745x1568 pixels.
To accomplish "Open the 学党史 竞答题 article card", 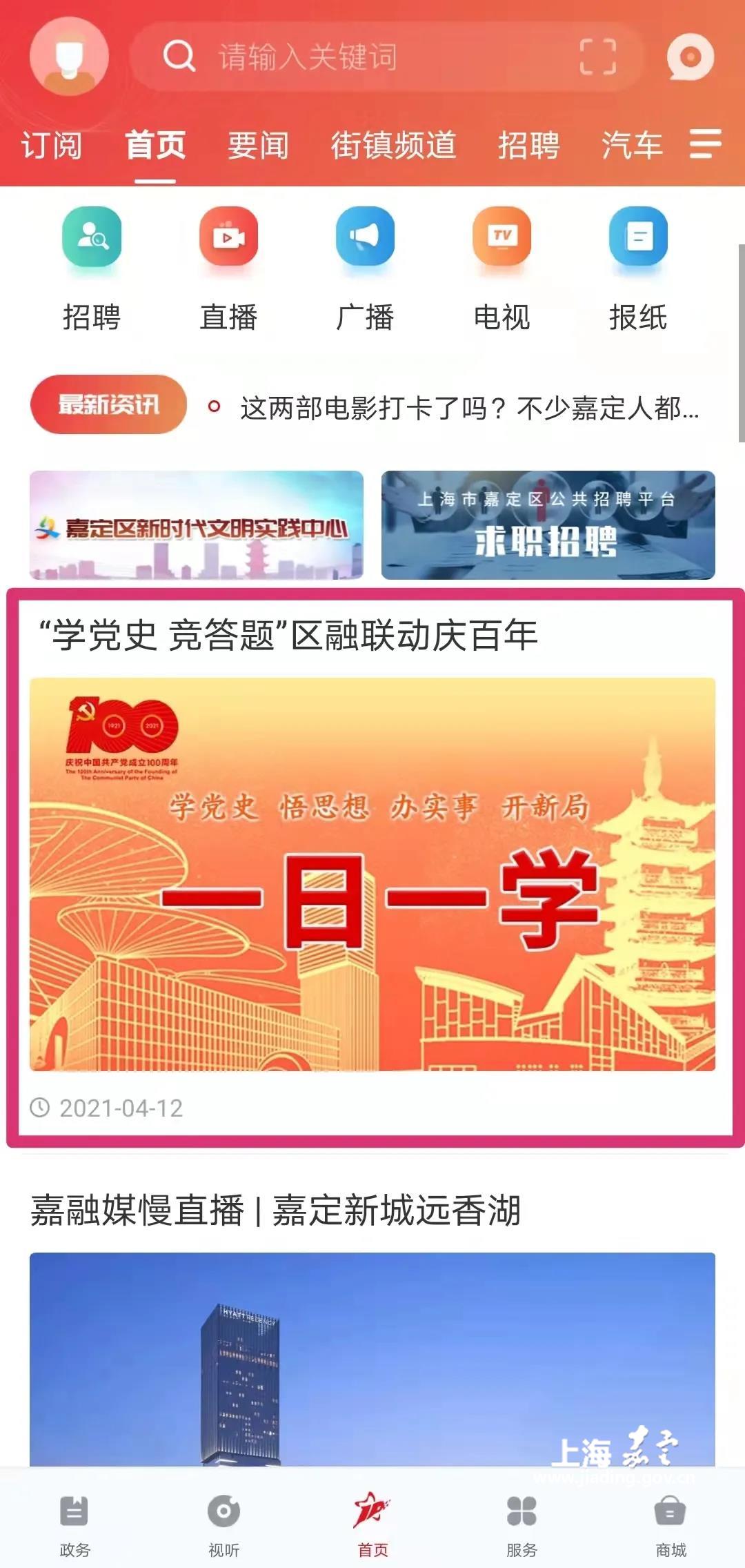I will pos(372,870).
